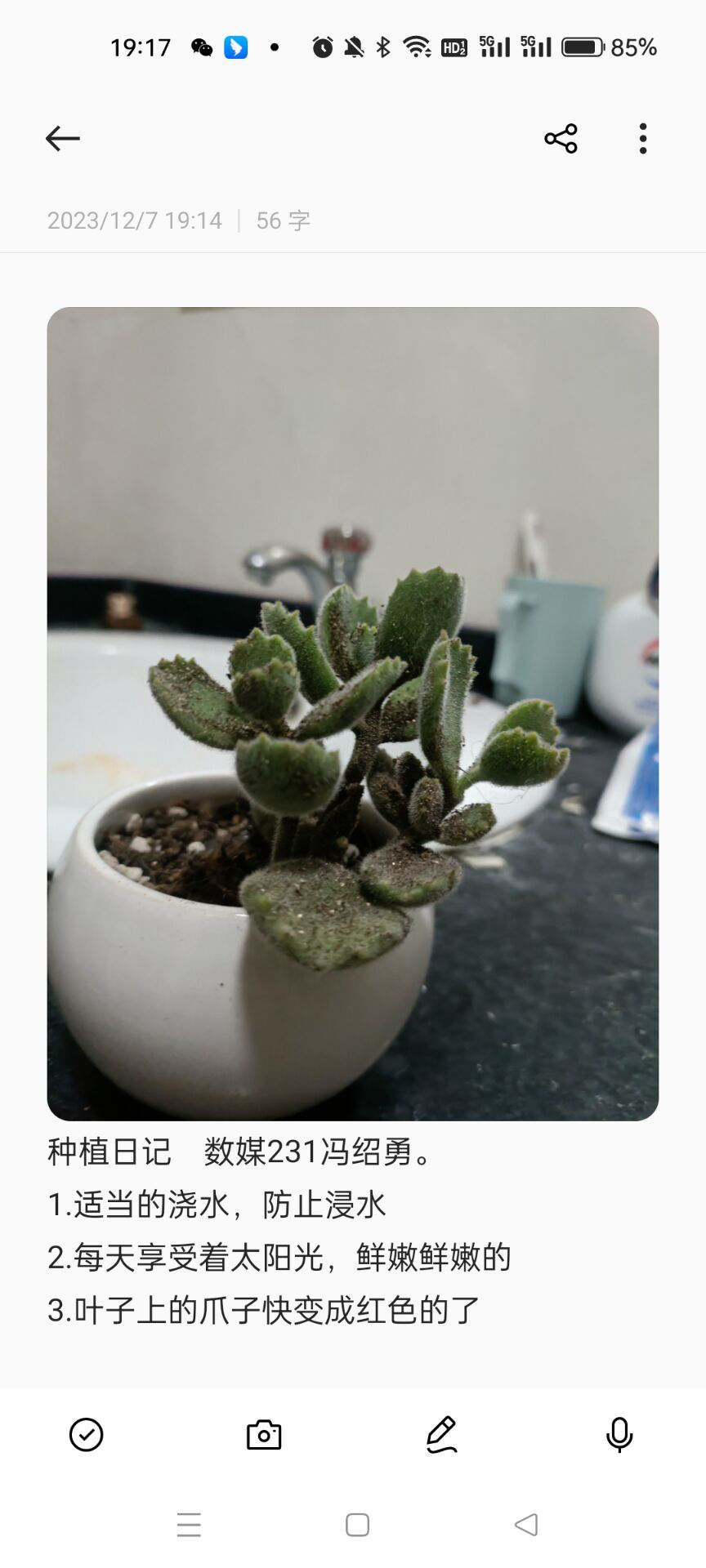This screenshot has height=1568, width=706.
Task: Tap the note text to edit
Action: [x=278, y=1258]
